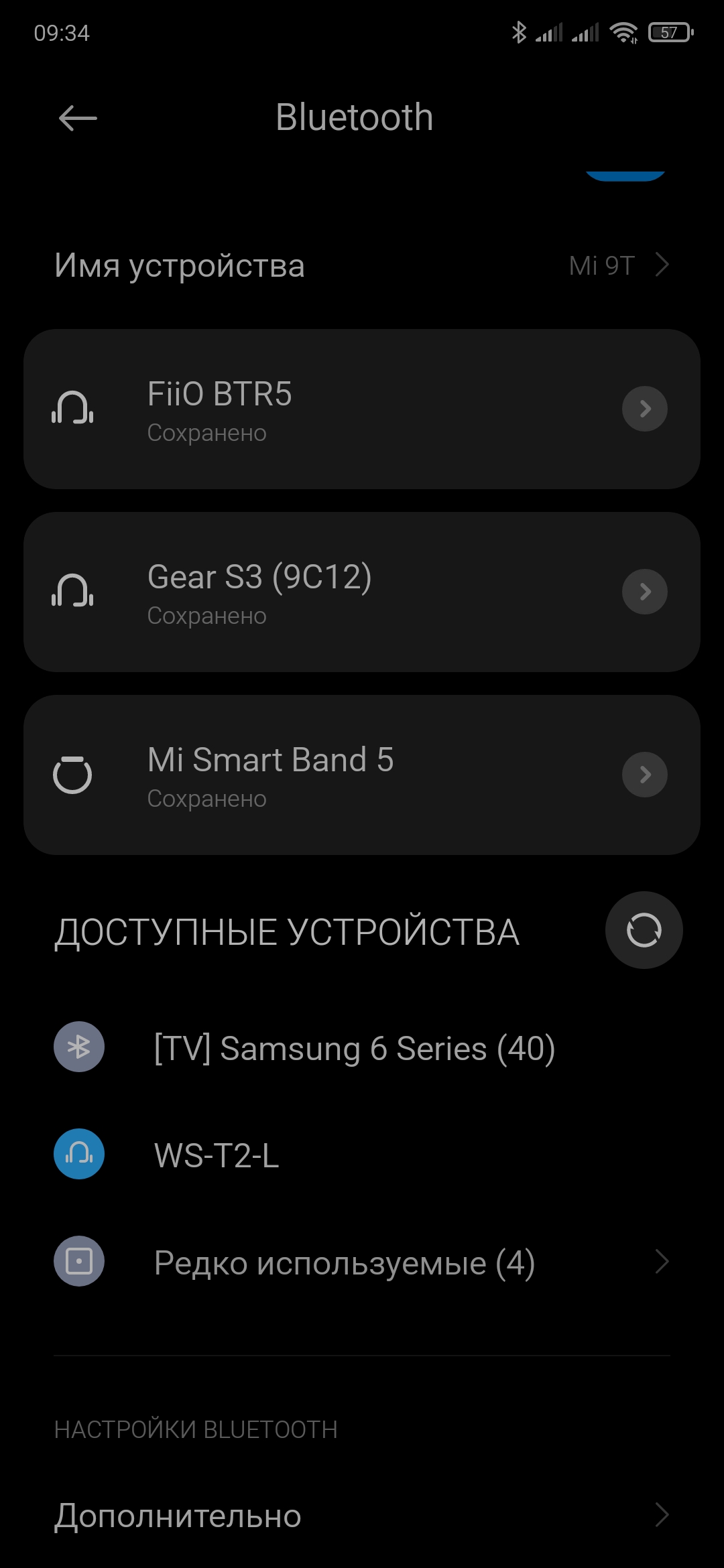Image resolution: width=724 pixels, height=1568 pixels.
Task: Open Дополнительно advanced Bluetooth settings
Action: point(362,1516)
